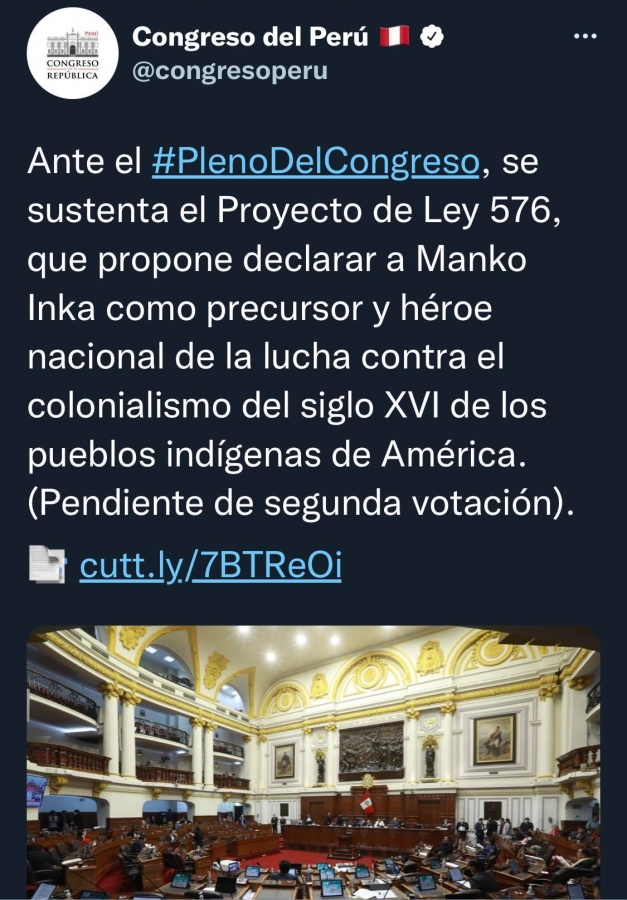
Task: Open the cutt.ly/7BTReOi link
Action: (x=210, y=566)
